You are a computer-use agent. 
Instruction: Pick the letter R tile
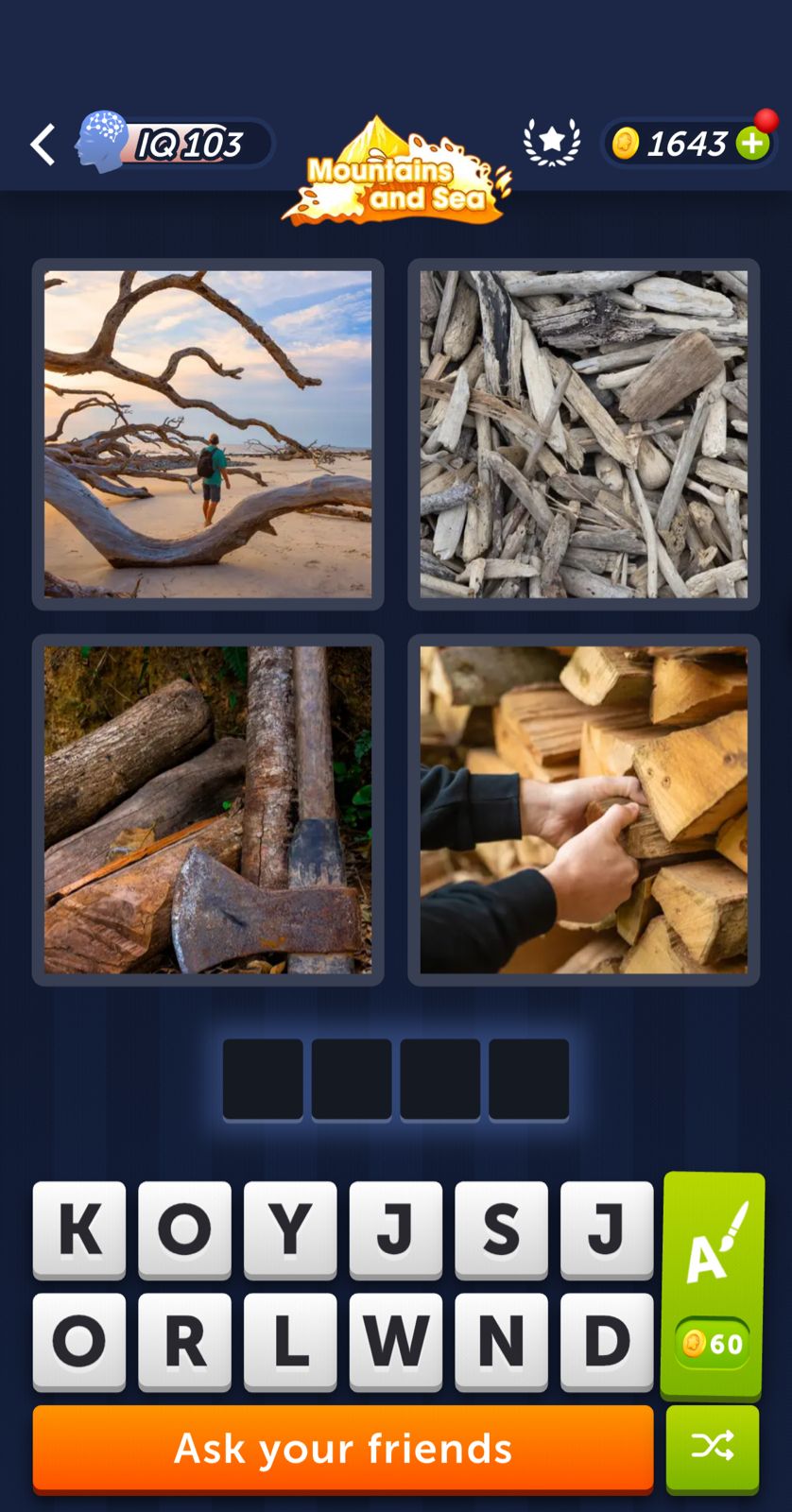pyautogui.click(x=184, y=1340)
